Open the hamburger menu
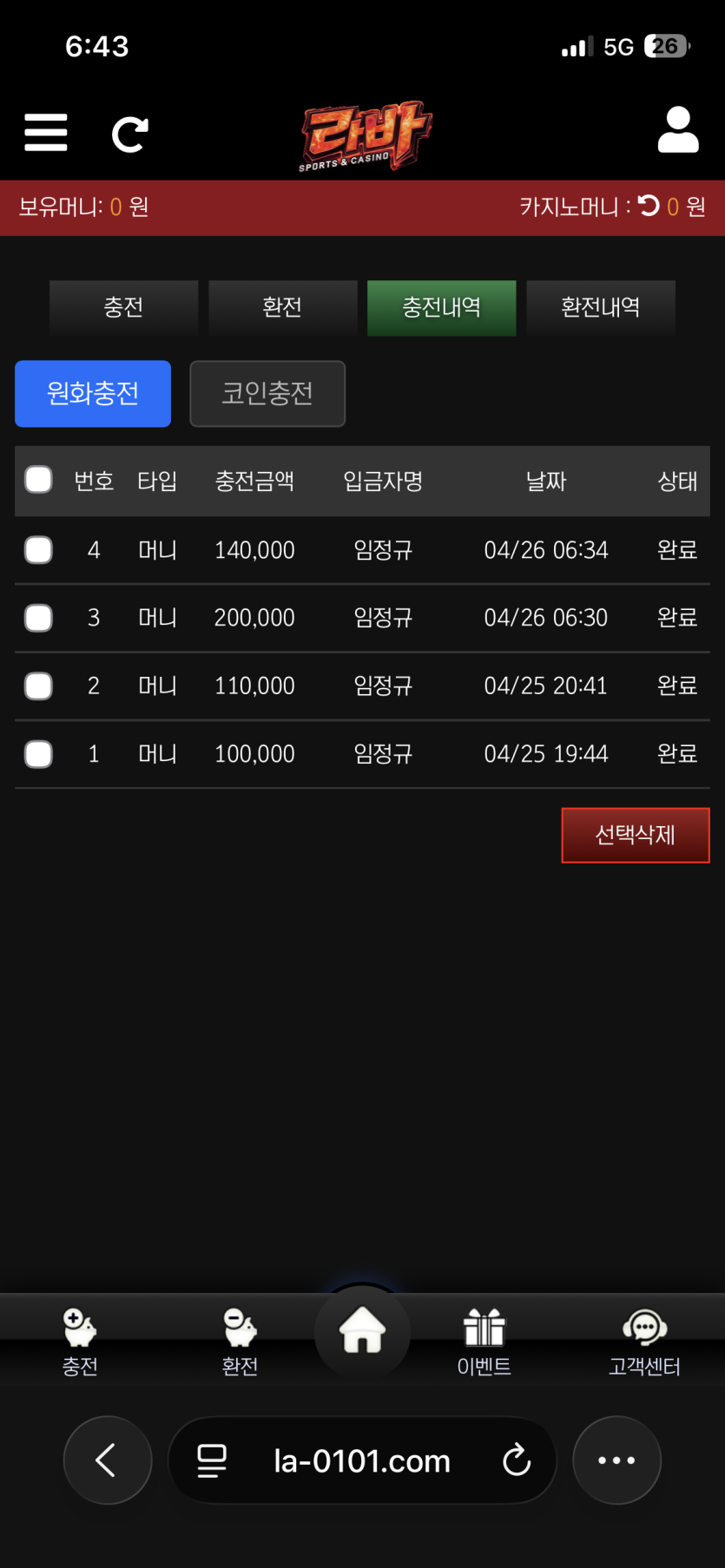 46,133
